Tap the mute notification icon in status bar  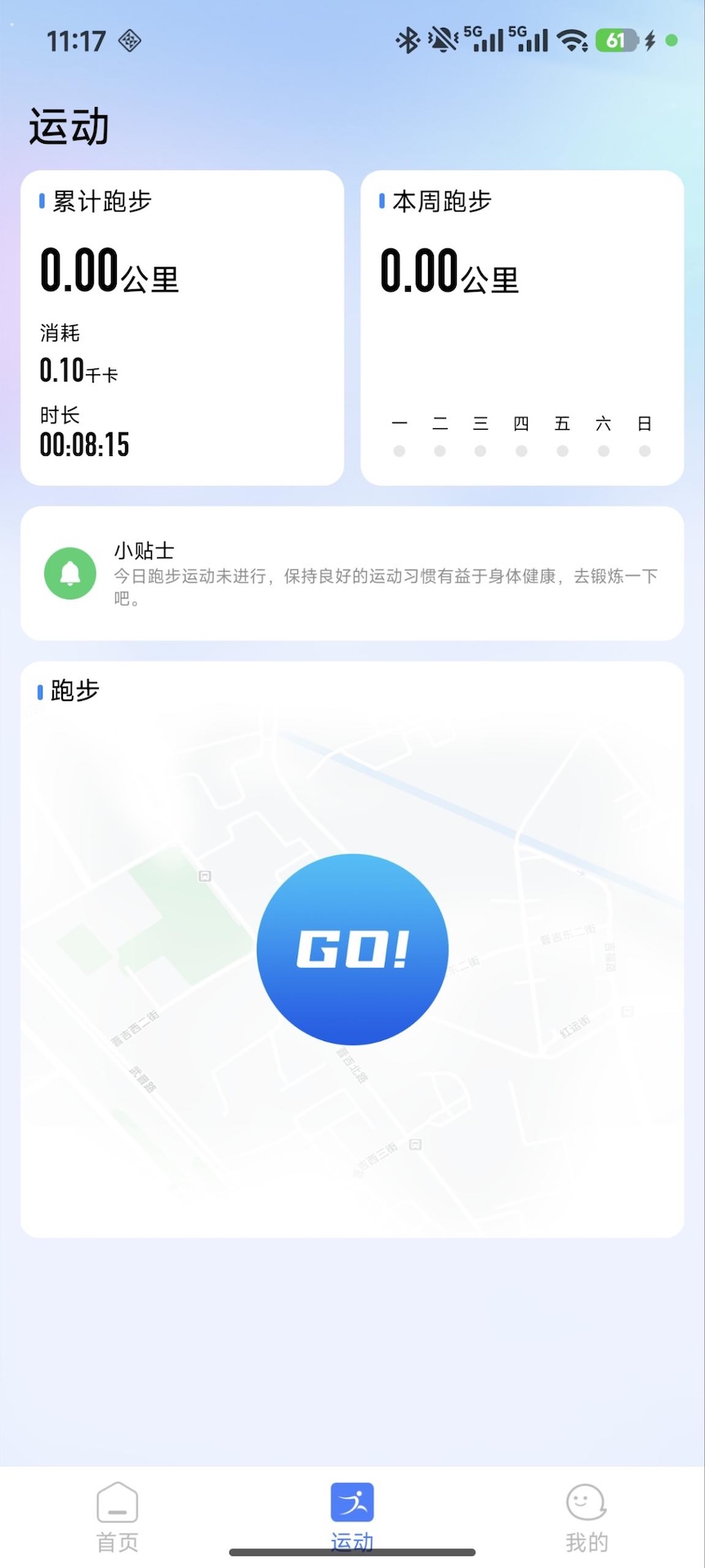pyautogui.click(x=441, y=38)
